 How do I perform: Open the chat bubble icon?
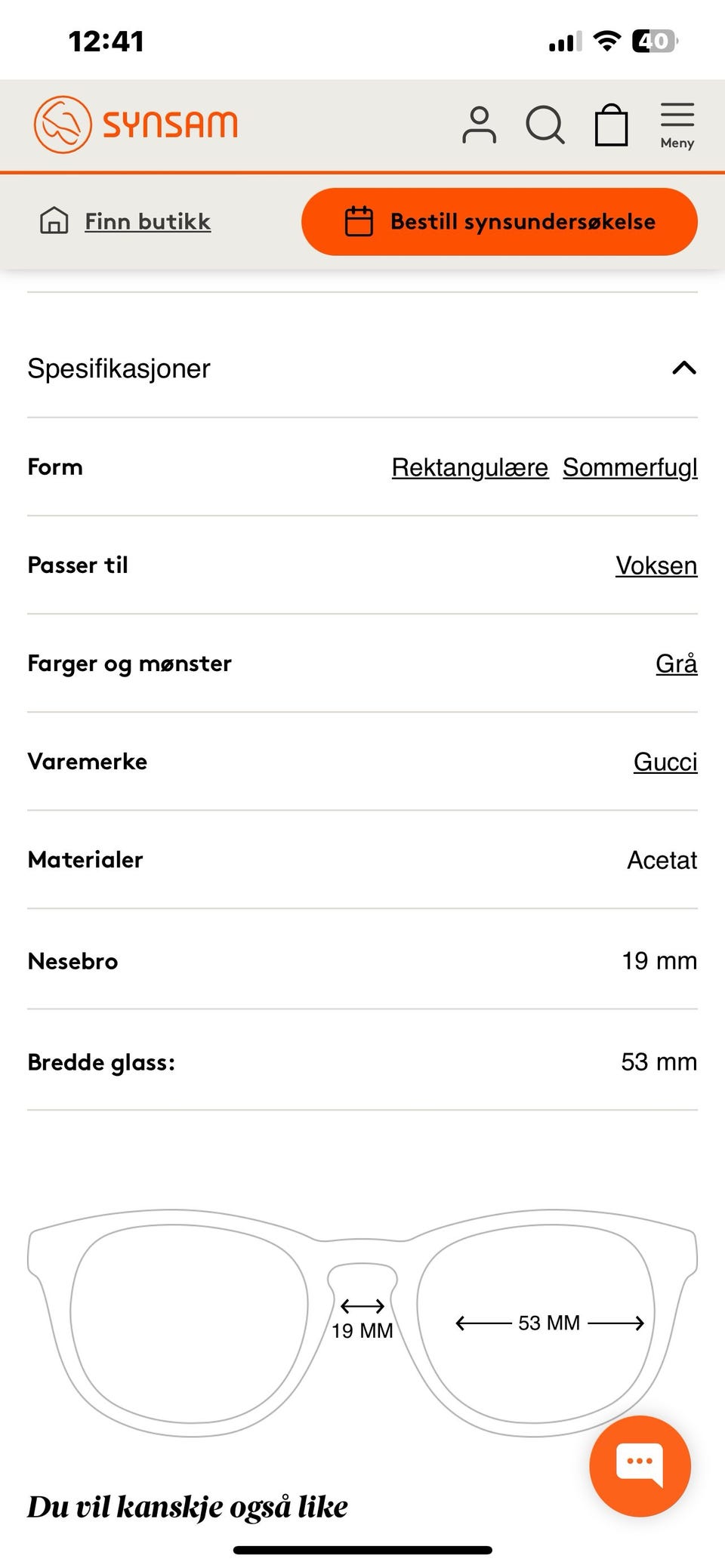point(639,1465)
